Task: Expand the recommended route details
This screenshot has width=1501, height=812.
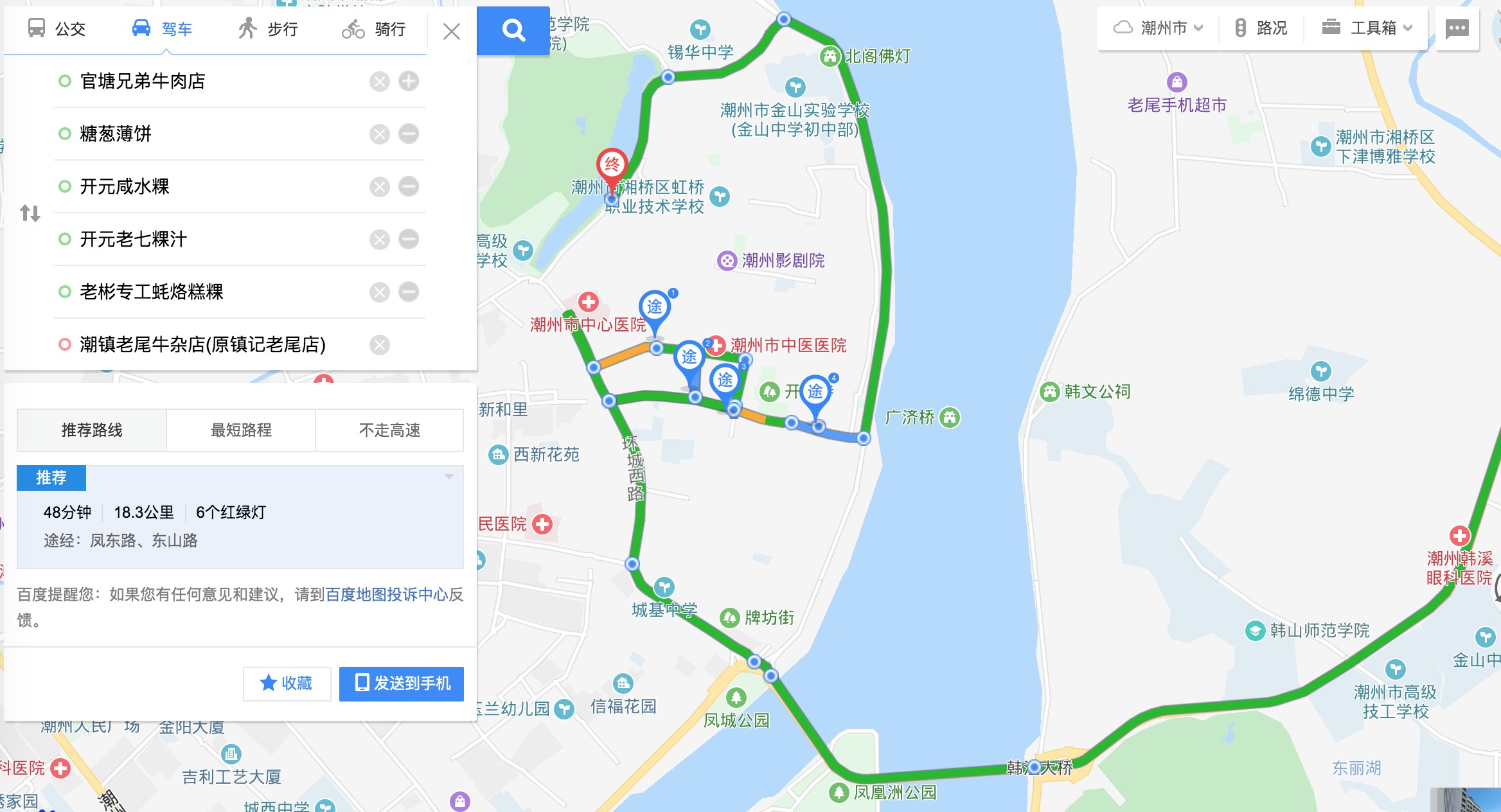Action: [449, 477]
